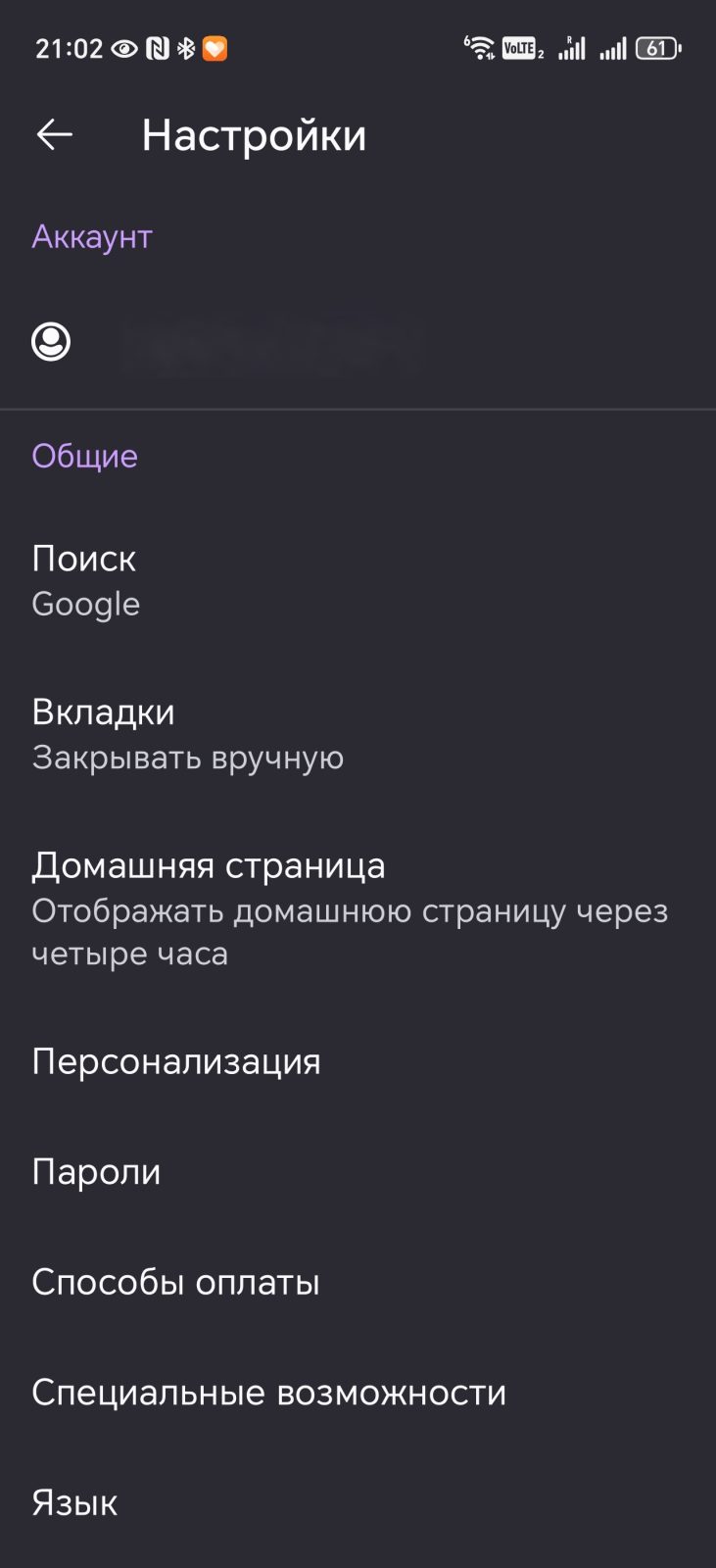
Task: Go back from the Настройки screen
Action: 55,134
